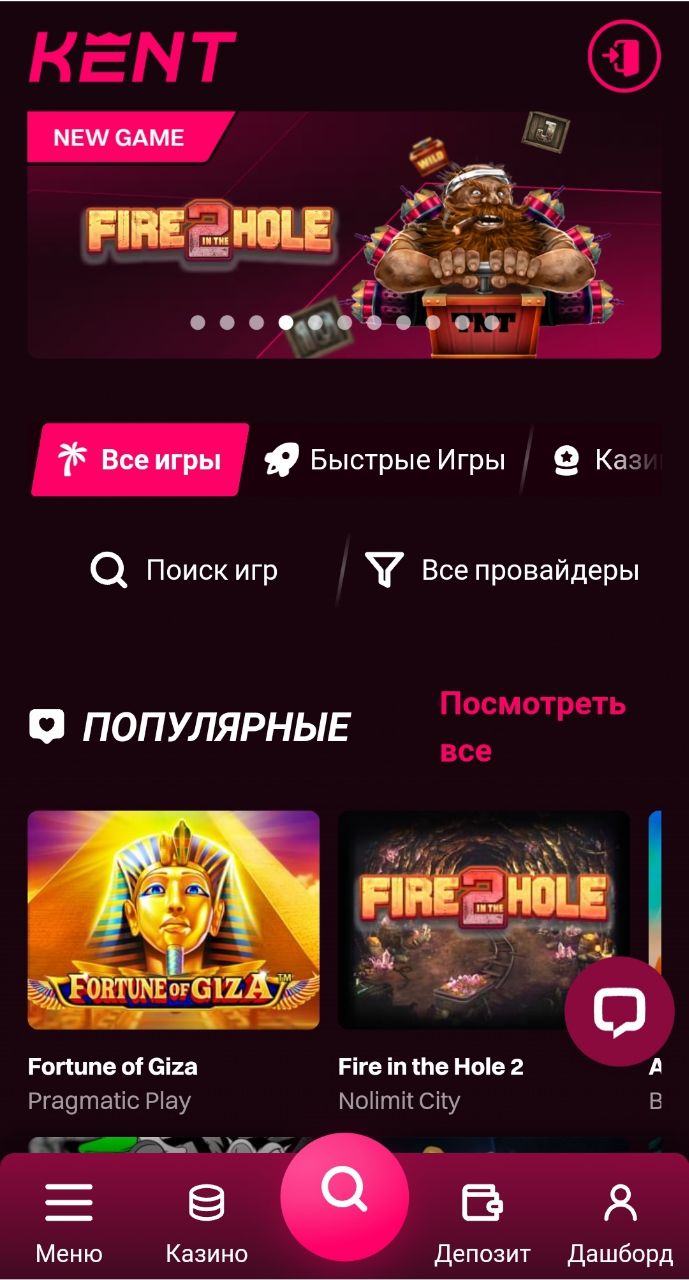Select the Все игры category tab
The image size is (689, 1280).
click(x=140, y=460)
